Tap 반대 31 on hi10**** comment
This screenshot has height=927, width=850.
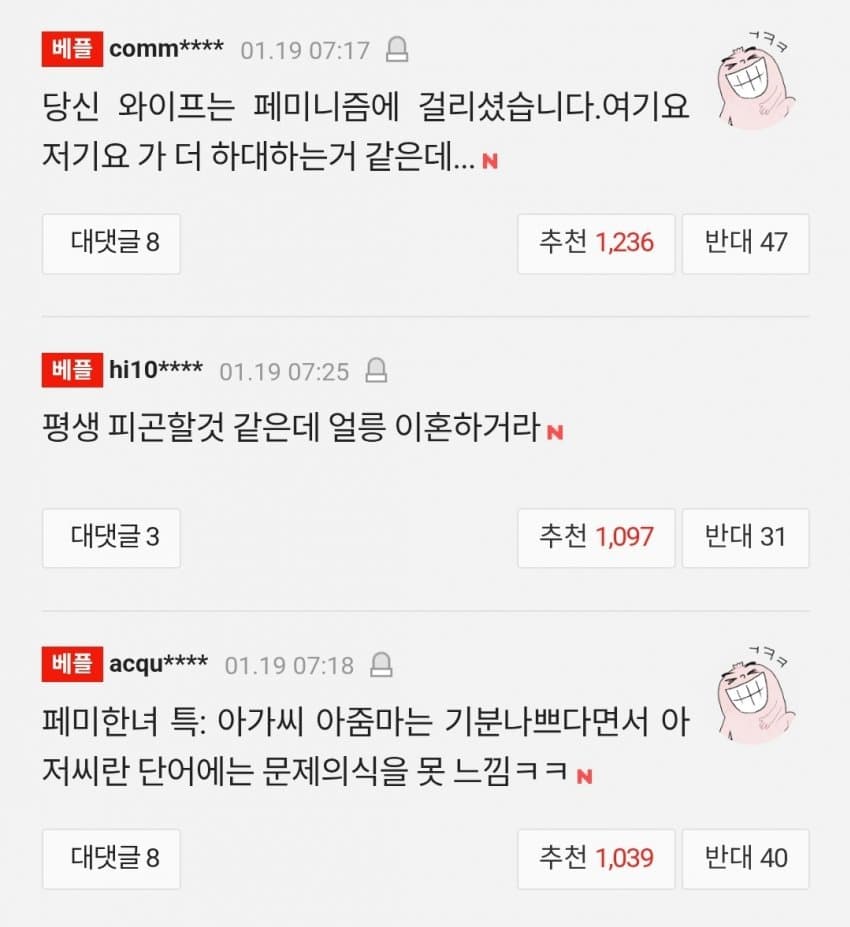pos(746,537)
